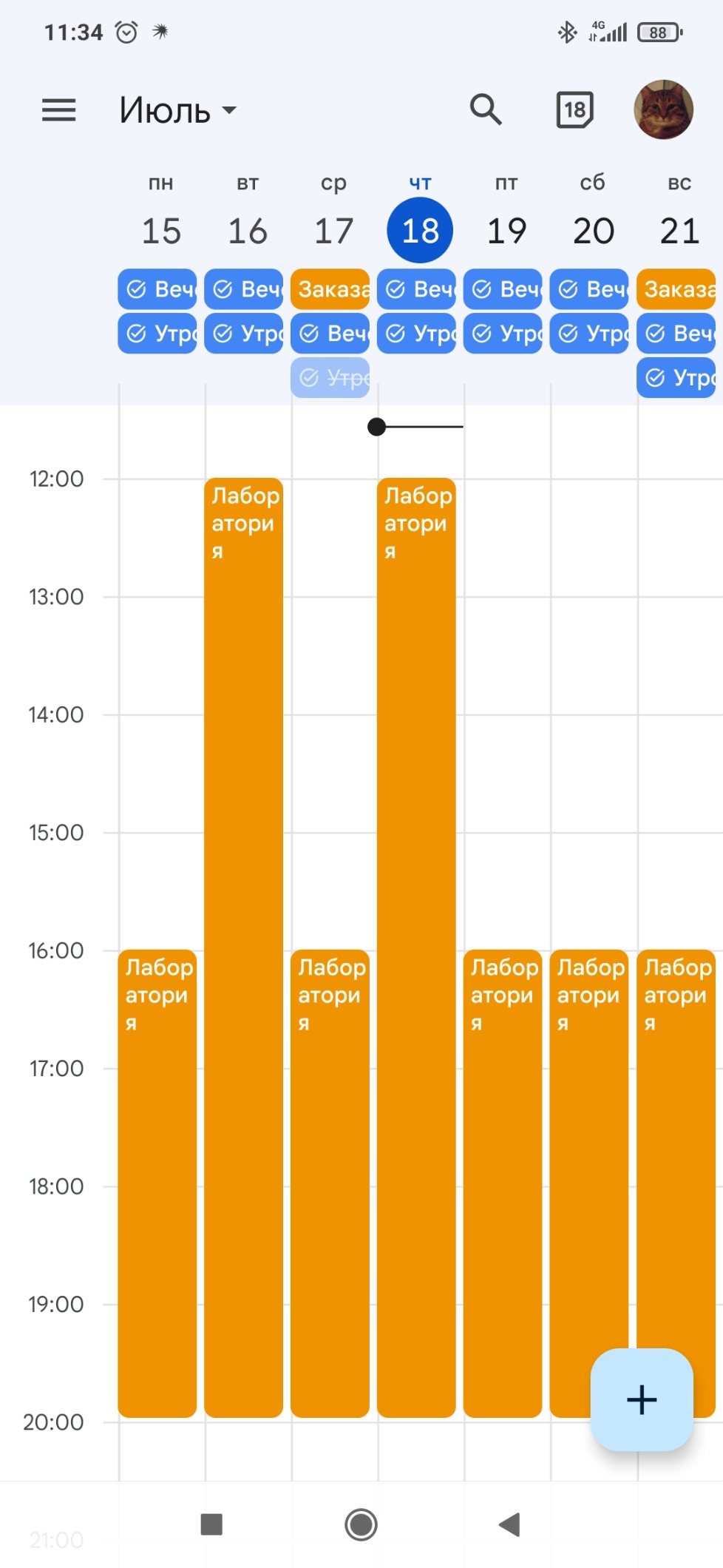Screen dimensions: 723x1568
Task: Go back using system navigation arrow
Action: 509,1524
